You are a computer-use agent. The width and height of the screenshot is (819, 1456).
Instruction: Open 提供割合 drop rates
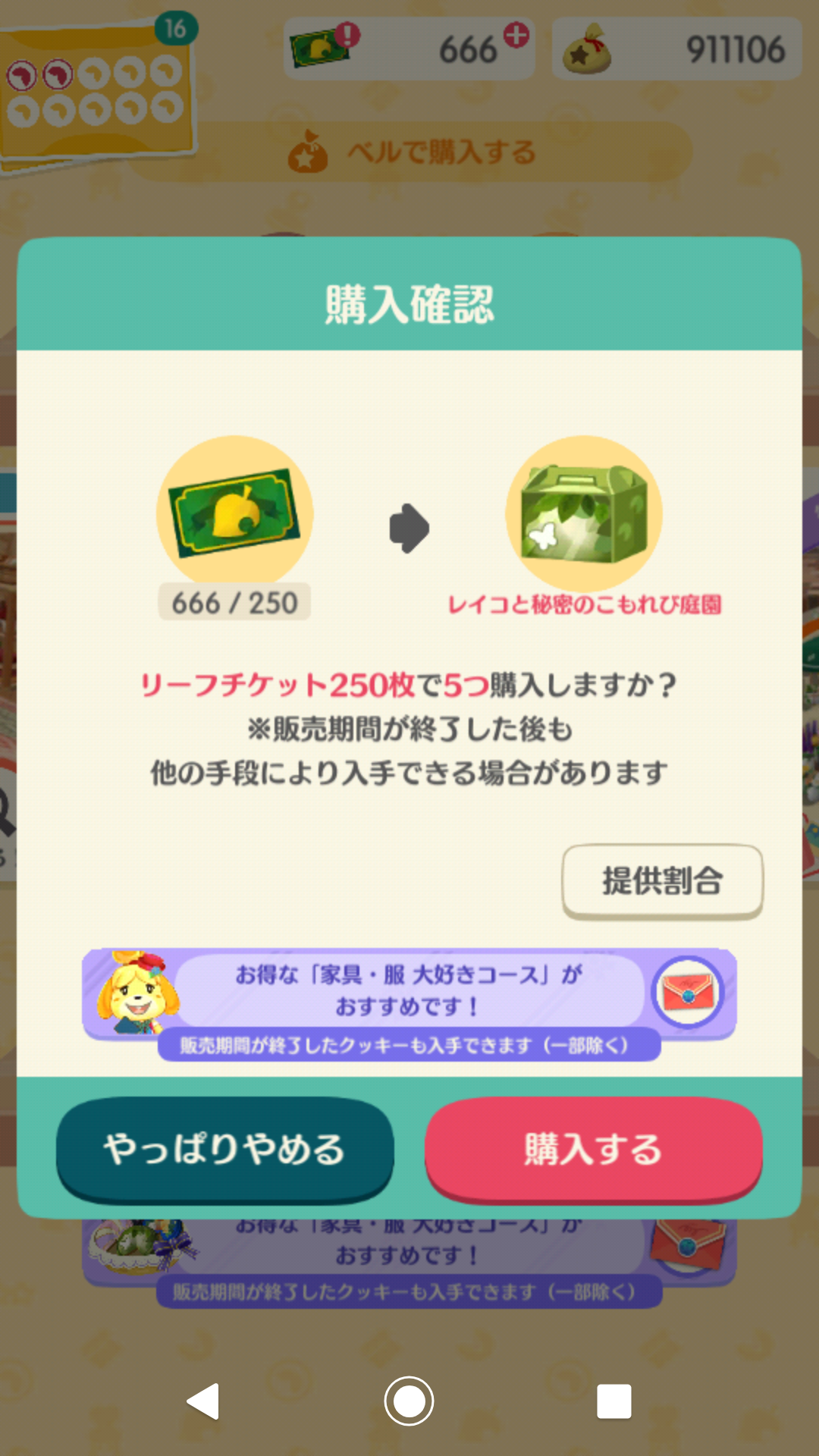tap(662, 881)
